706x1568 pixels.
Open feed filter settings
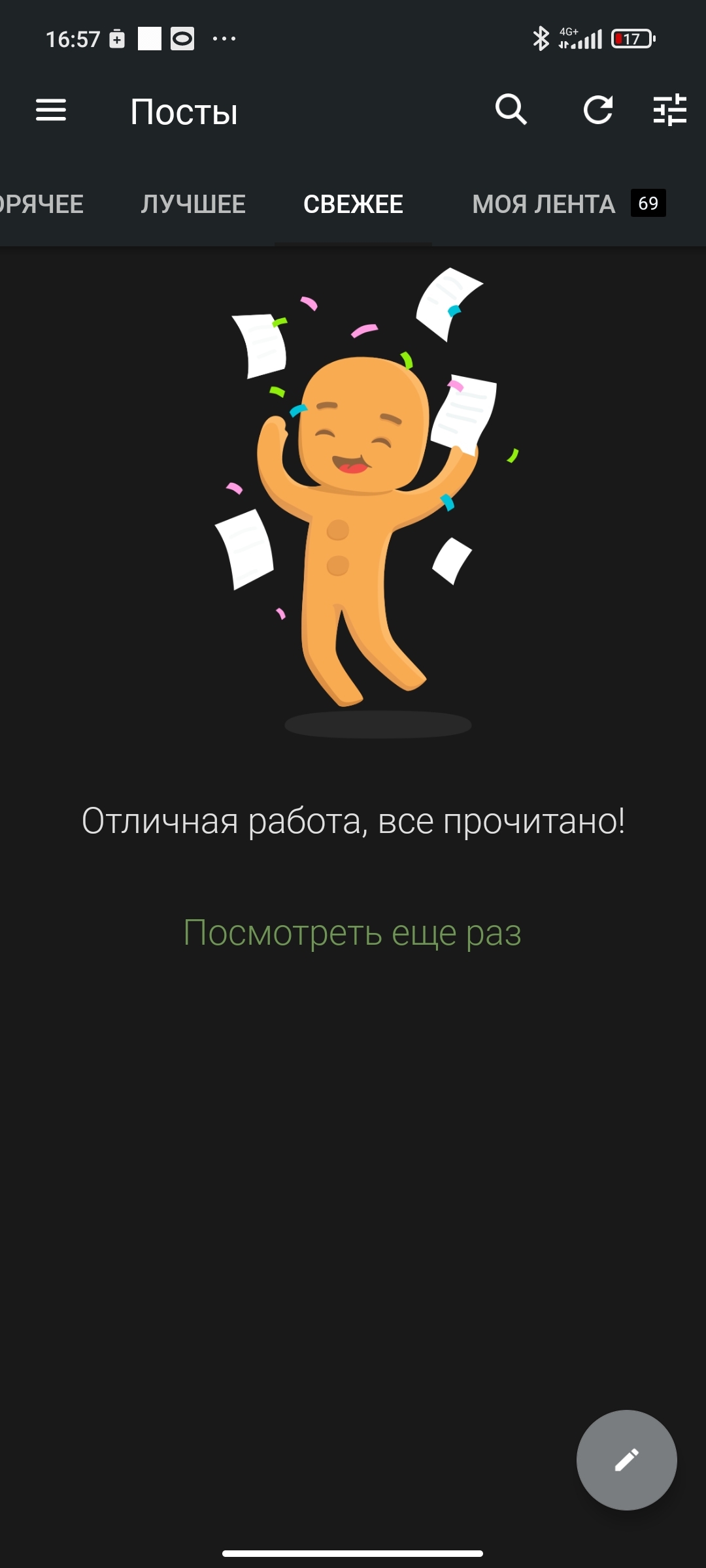point(669,110)
